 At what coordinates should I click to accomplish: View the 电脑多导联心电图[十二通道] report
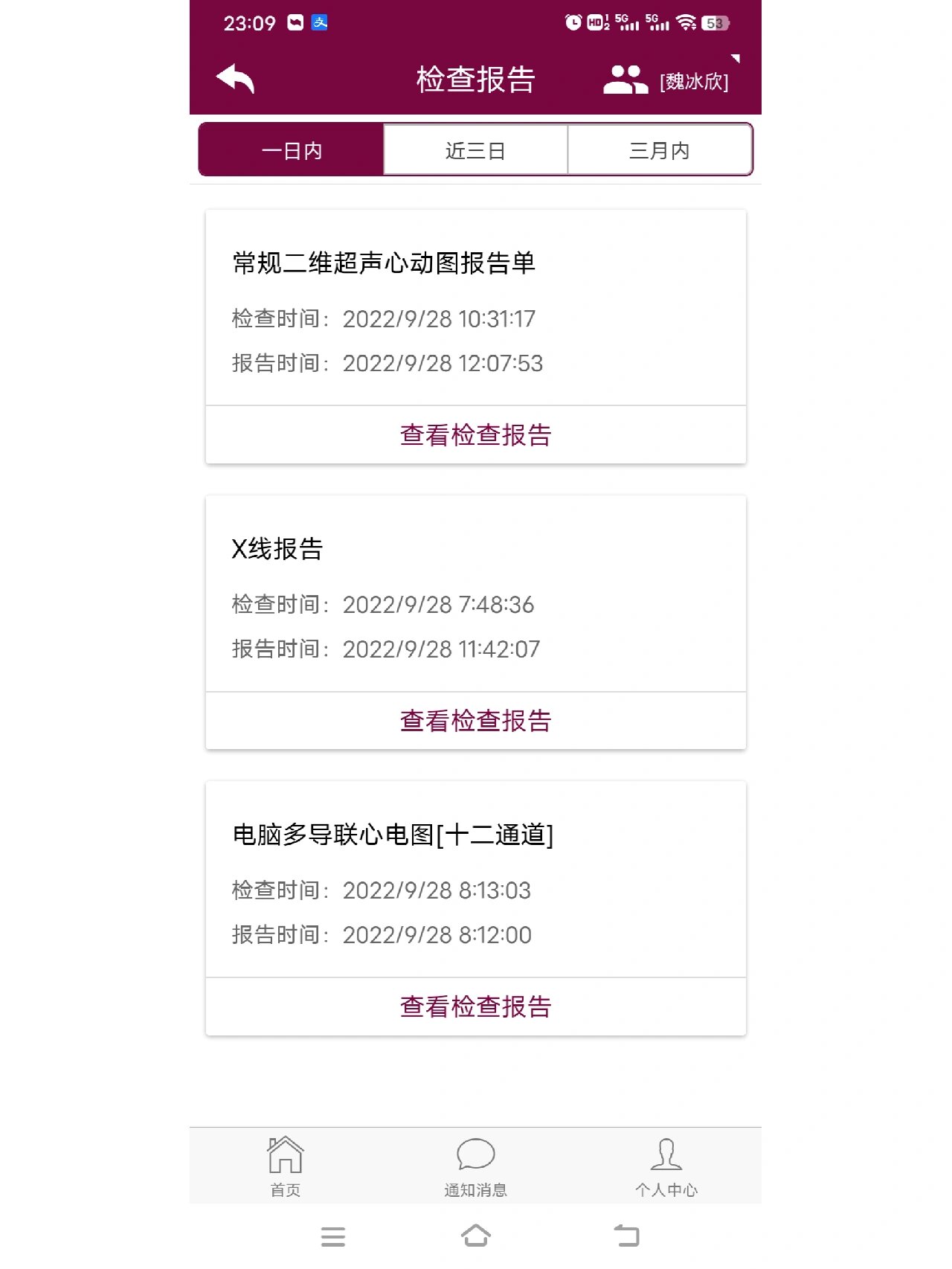tap(475, 1006)
